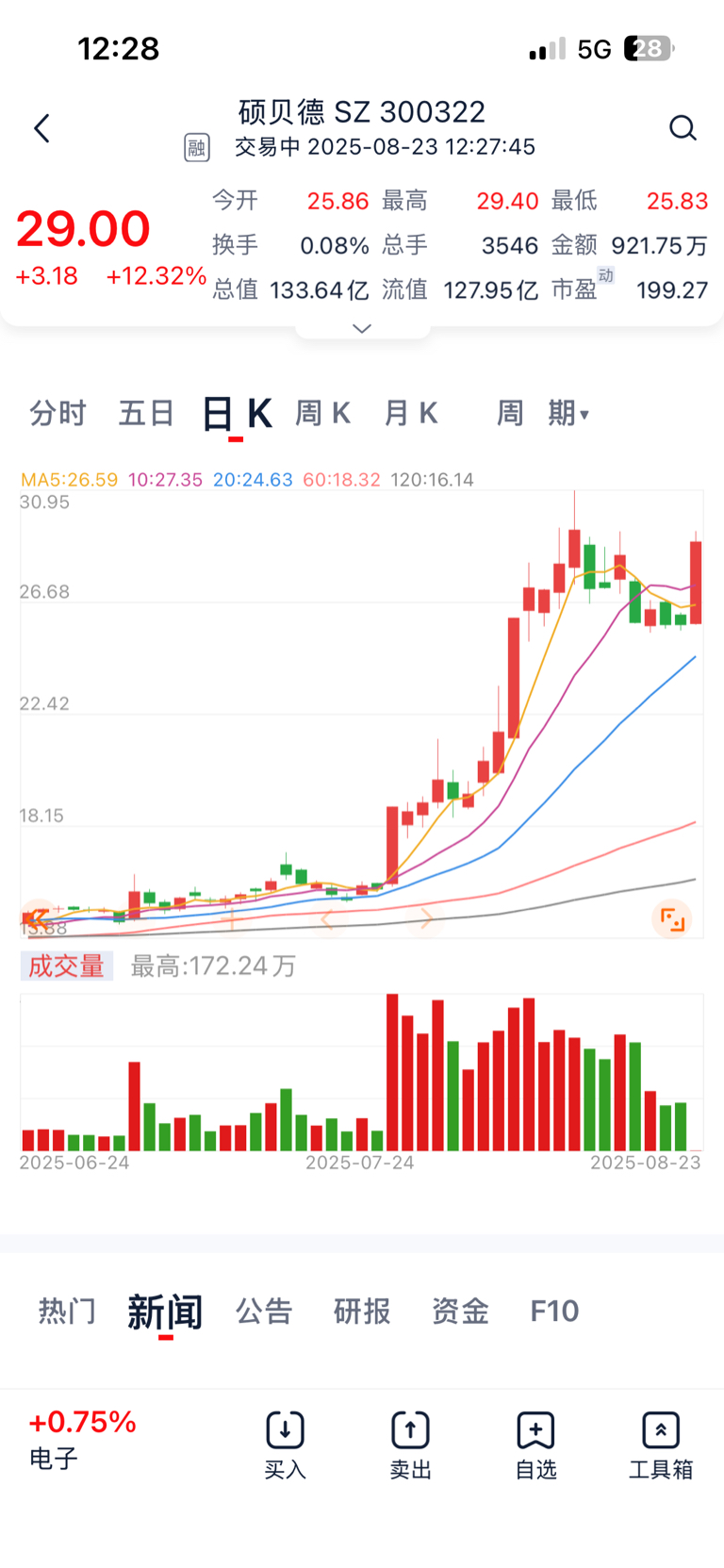Open the 热门 tab

pyautogui.click(x=67, y=1311)
